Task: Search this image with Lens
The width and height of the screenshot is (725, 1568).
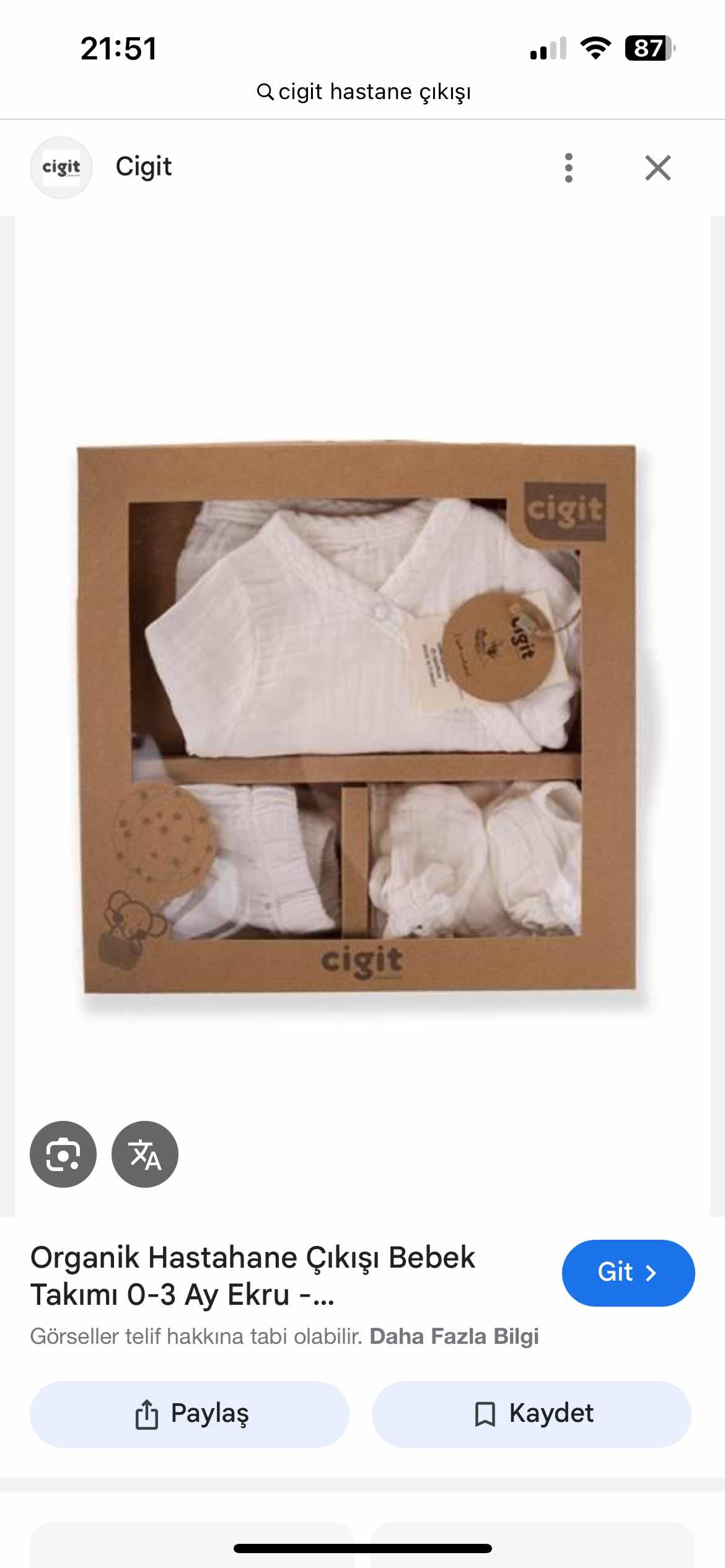Action: click(63, 1154)
